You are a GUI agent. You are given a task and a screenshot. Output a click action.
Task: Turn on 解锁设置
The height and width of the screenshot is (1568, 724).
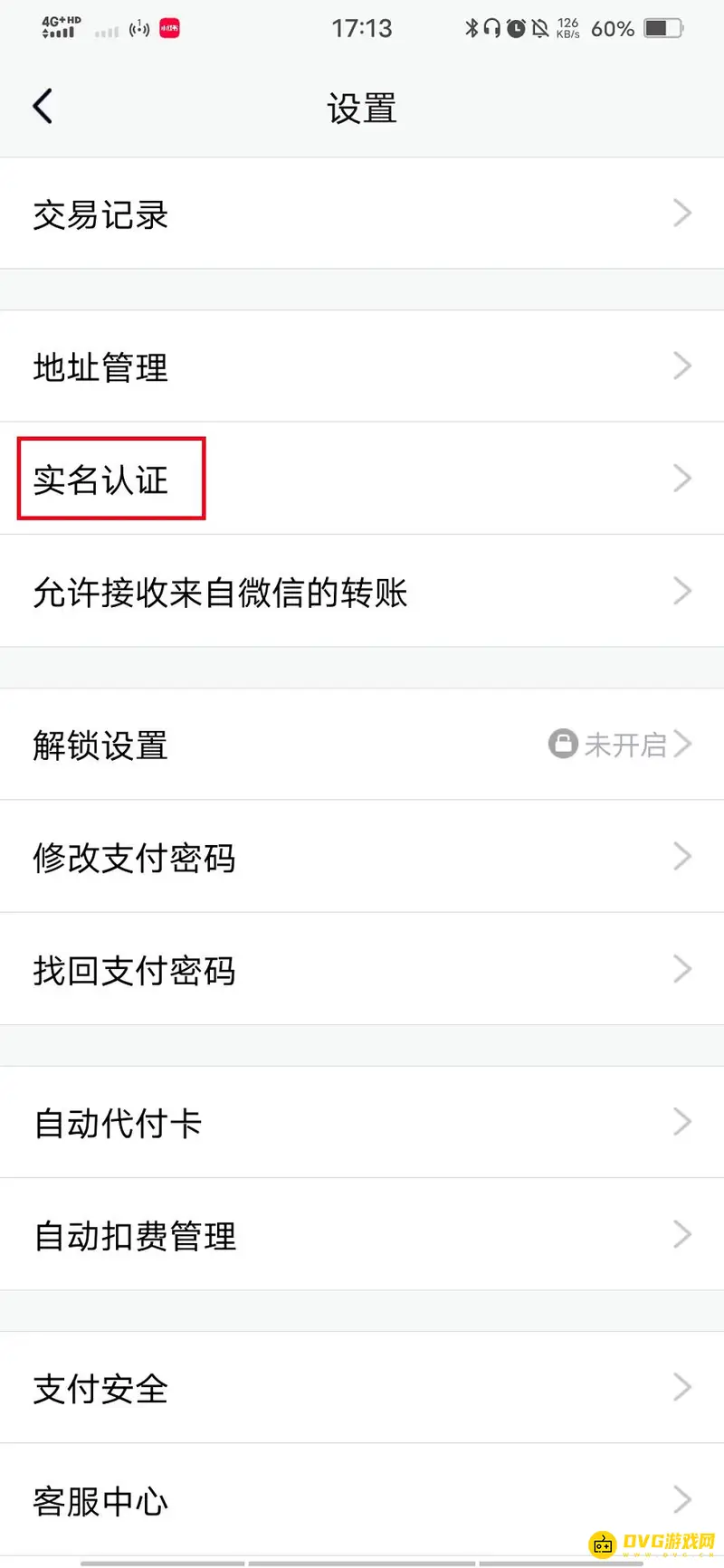[x=100, y=744]
